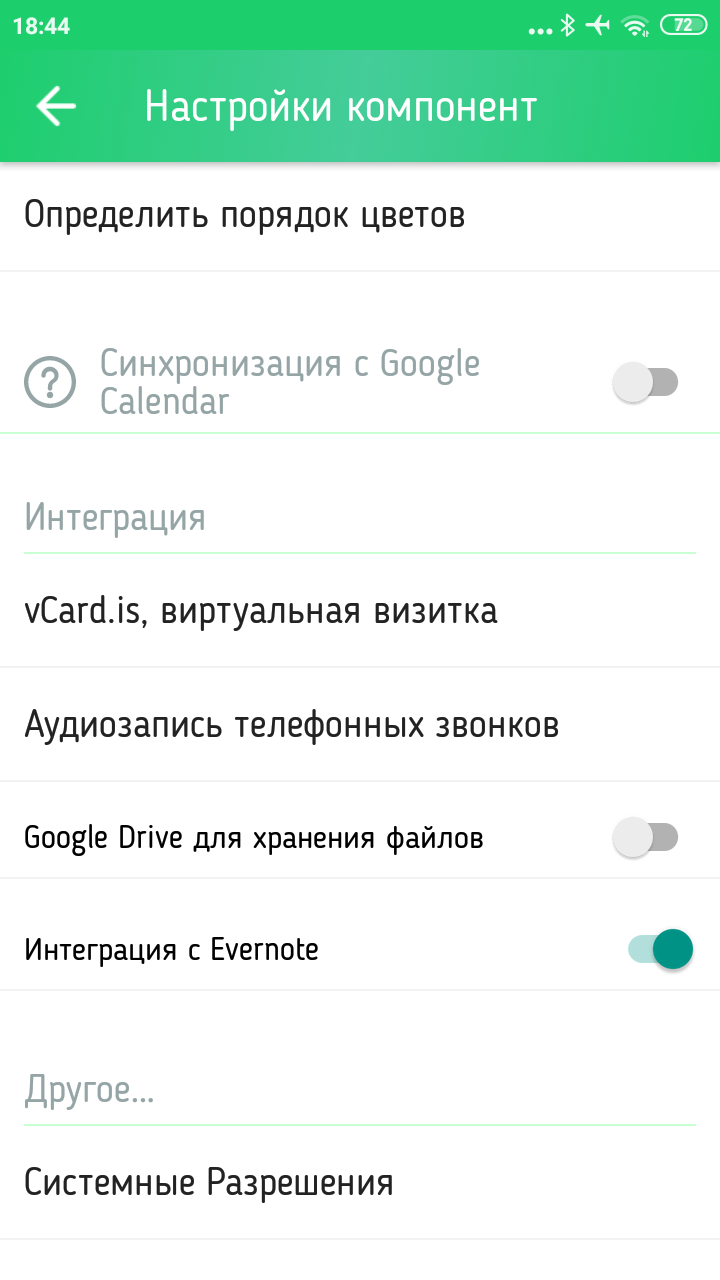The height and width of the screenshot is (1280, 720).
Task: Tap the Evernote integration row text
Action: [x=172, y=949]
